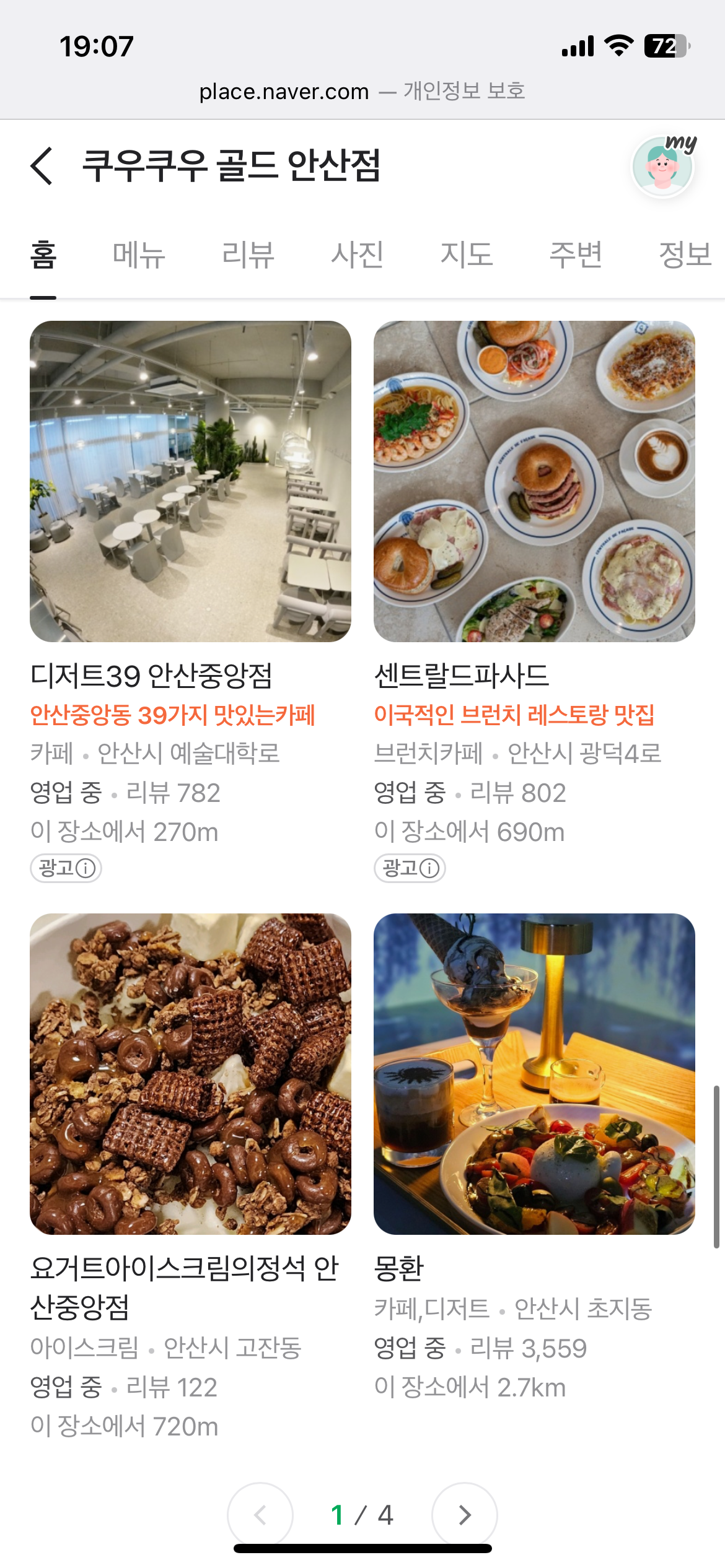725x1568 pixels.
Task: Go to the next page of places
Action: pos(464,1515)
